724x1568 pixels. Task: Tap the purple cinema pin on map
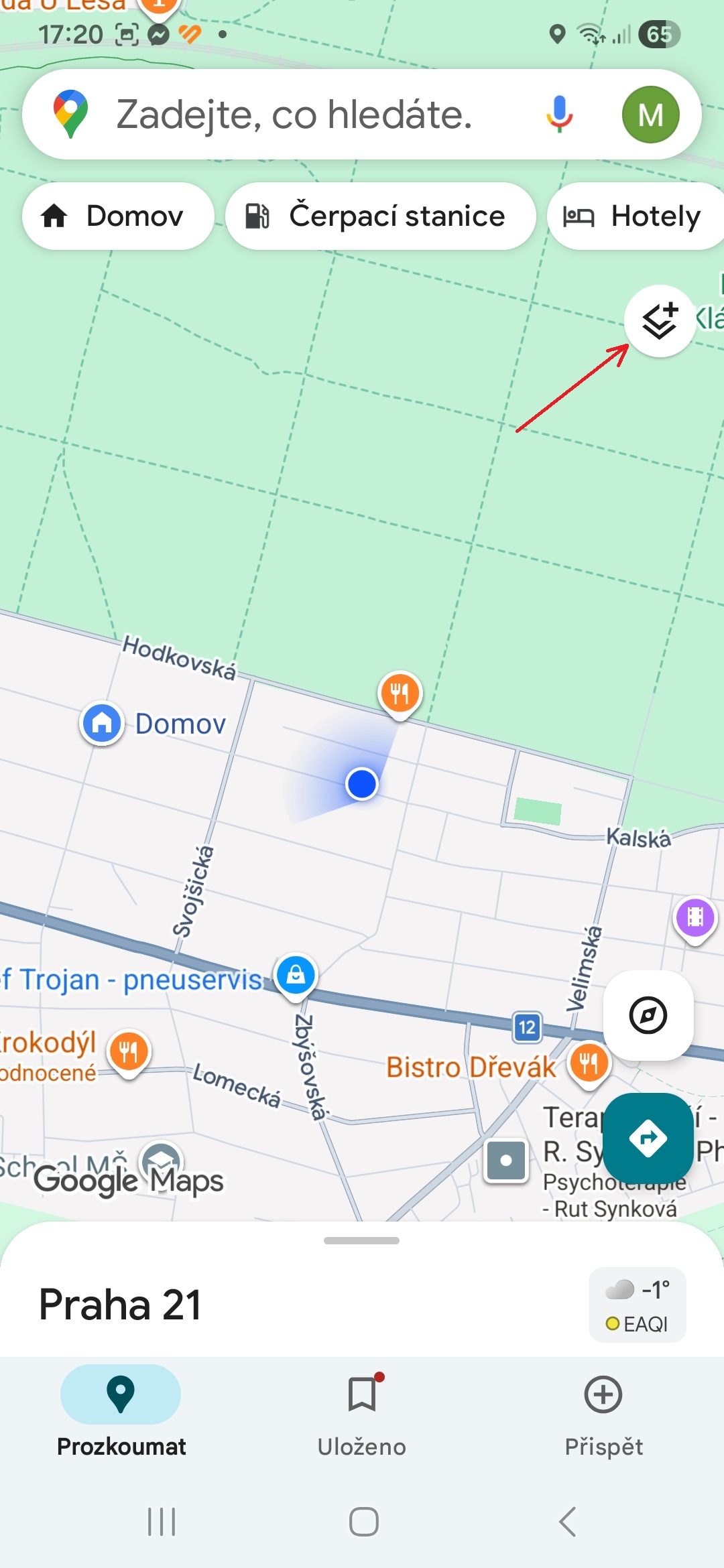pos(695,917)
